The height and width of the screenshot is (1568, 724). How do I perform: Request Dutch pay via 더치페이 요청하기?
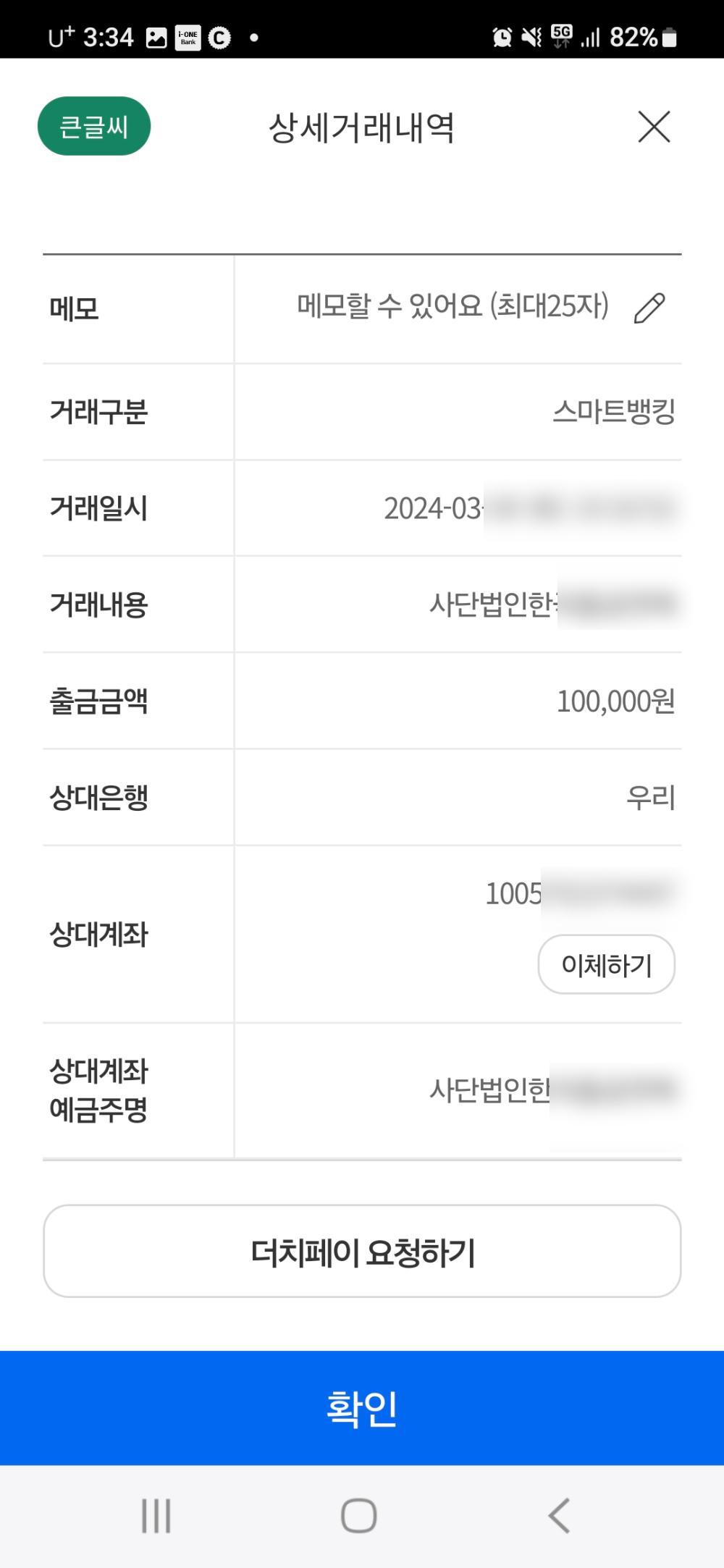tap(362, 1252)
